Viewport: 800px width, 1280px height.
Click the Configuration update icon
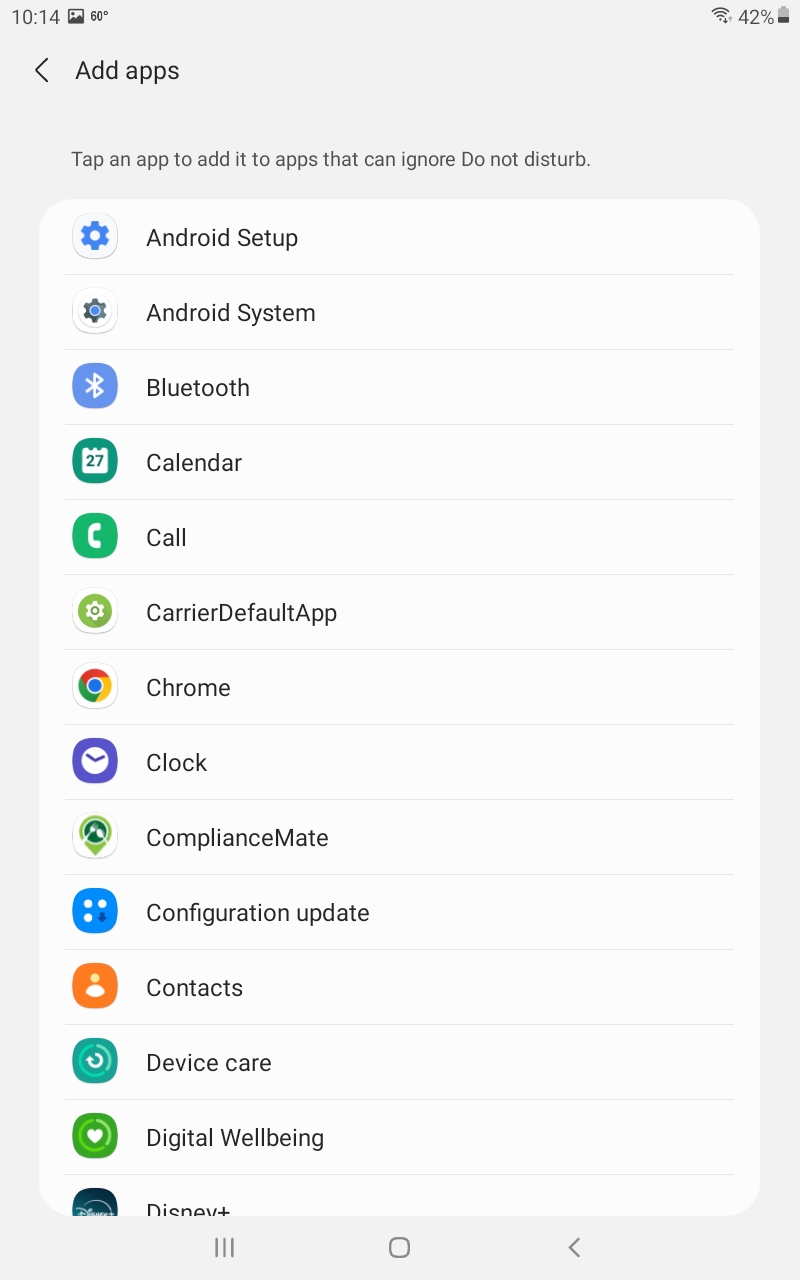(94, 911)
